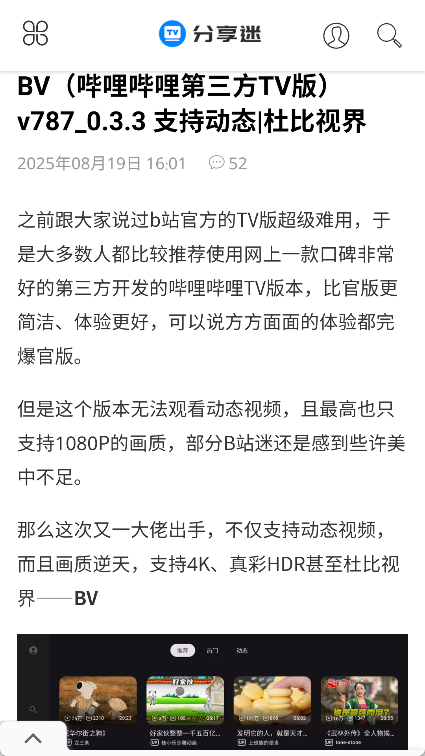Tap the back-to-top arrow button
The width and height of the screenshot is (425, 756).
click(x=33, y=738)
